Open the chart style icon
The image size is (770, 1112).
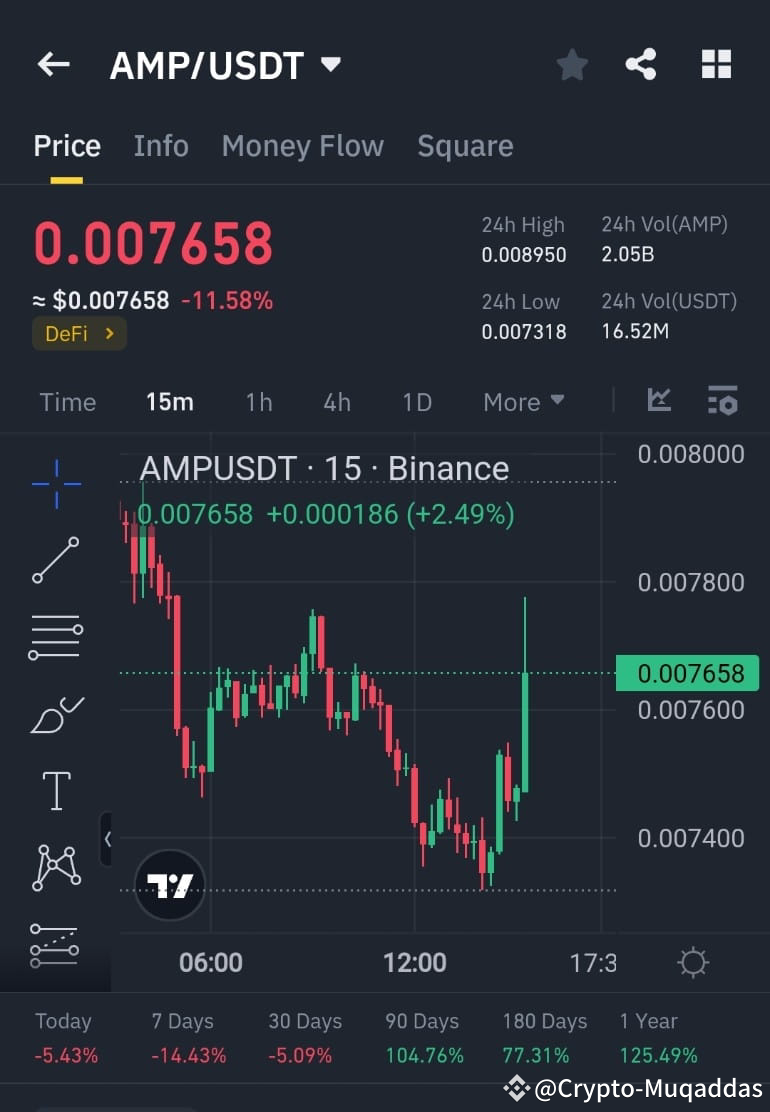(658, 401)
